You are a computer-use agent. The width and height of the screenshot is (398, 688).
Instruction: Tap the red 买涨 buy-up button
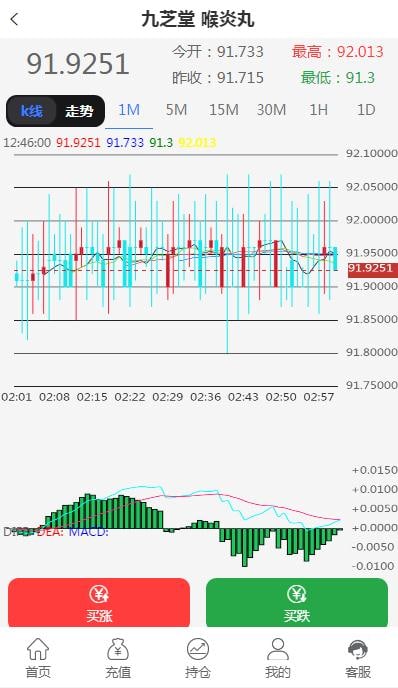[99, 602]
